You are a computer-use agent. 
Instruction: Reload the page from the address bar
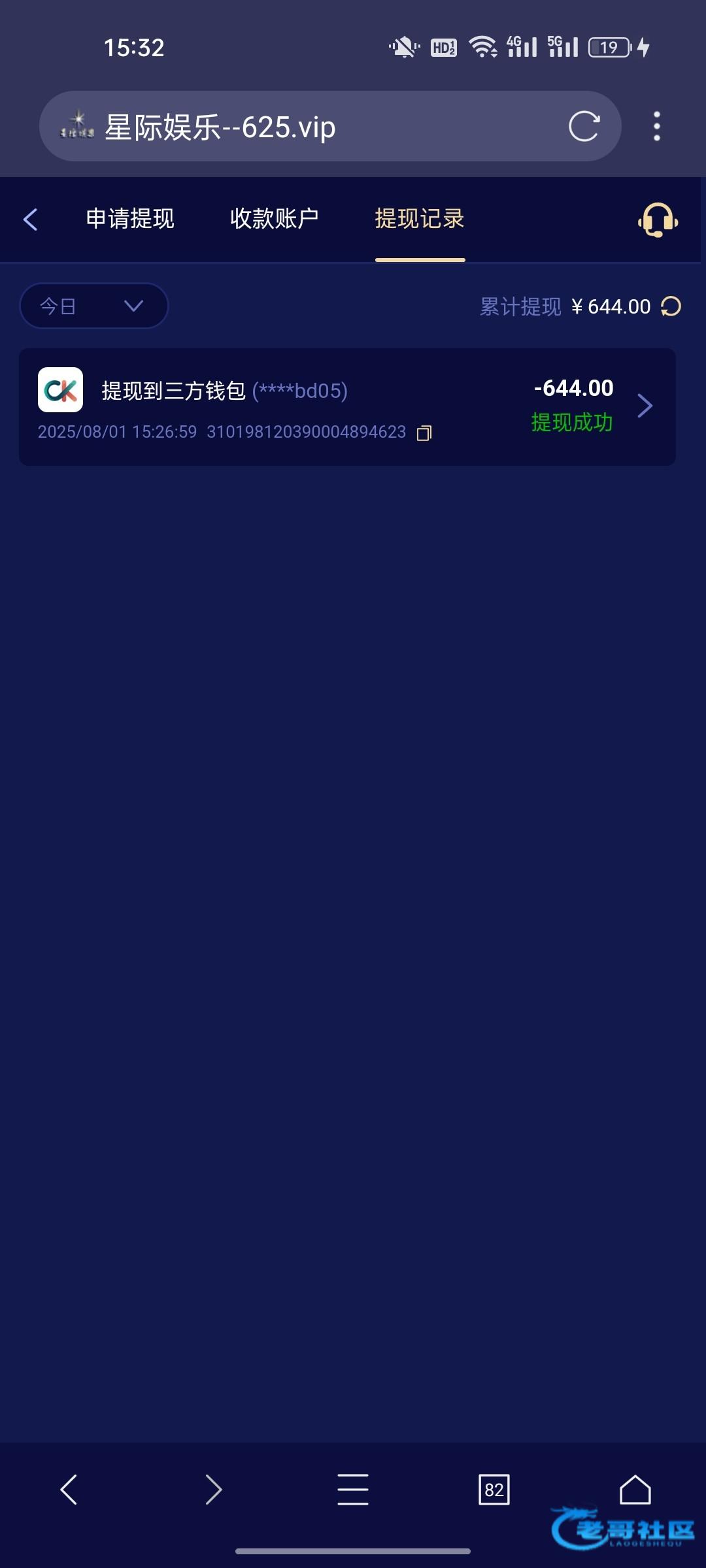(584, 126)
